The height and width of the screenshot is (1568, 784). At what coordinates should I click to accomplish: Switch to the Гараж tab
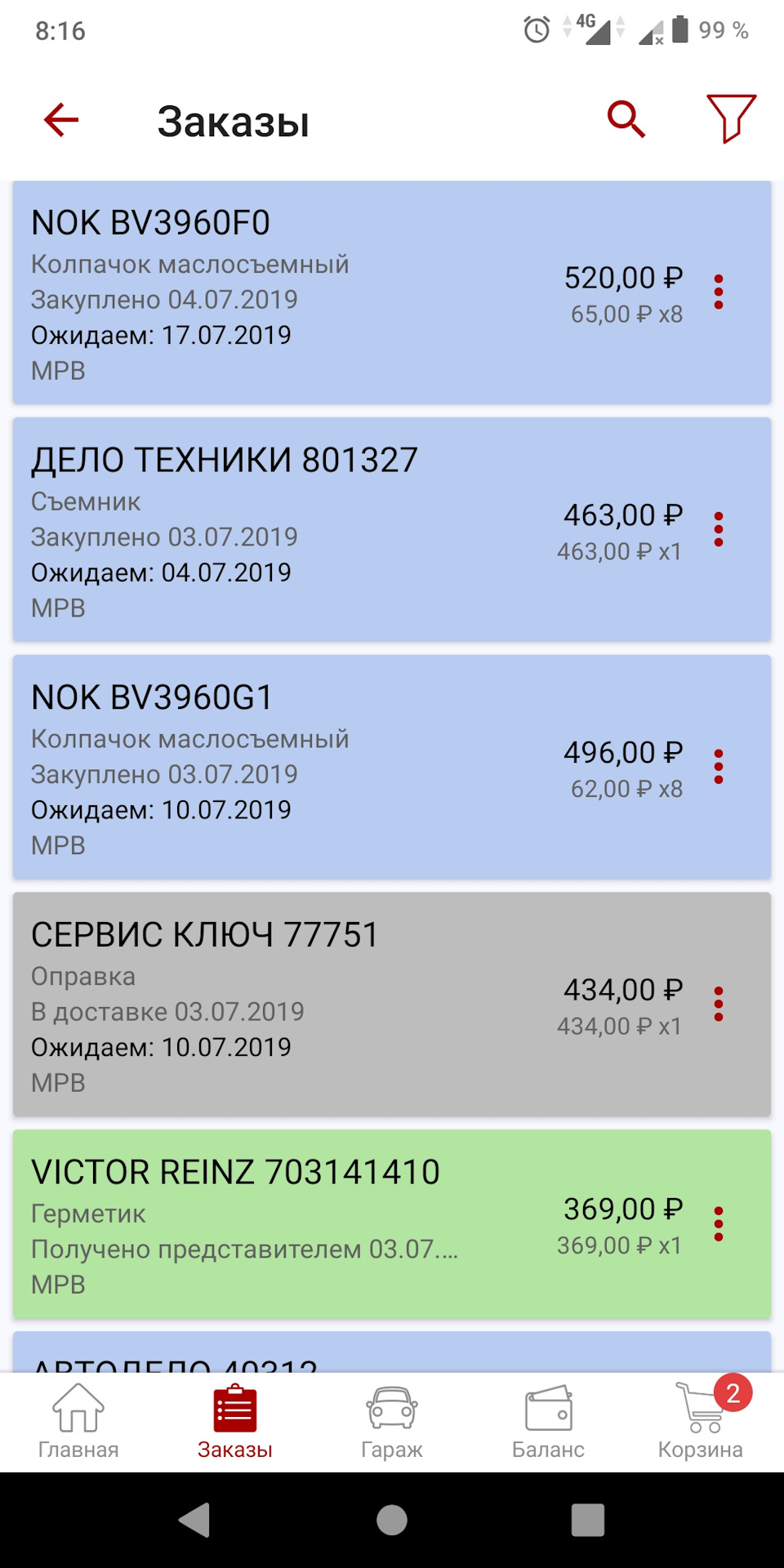click(x=392, y=1422)
